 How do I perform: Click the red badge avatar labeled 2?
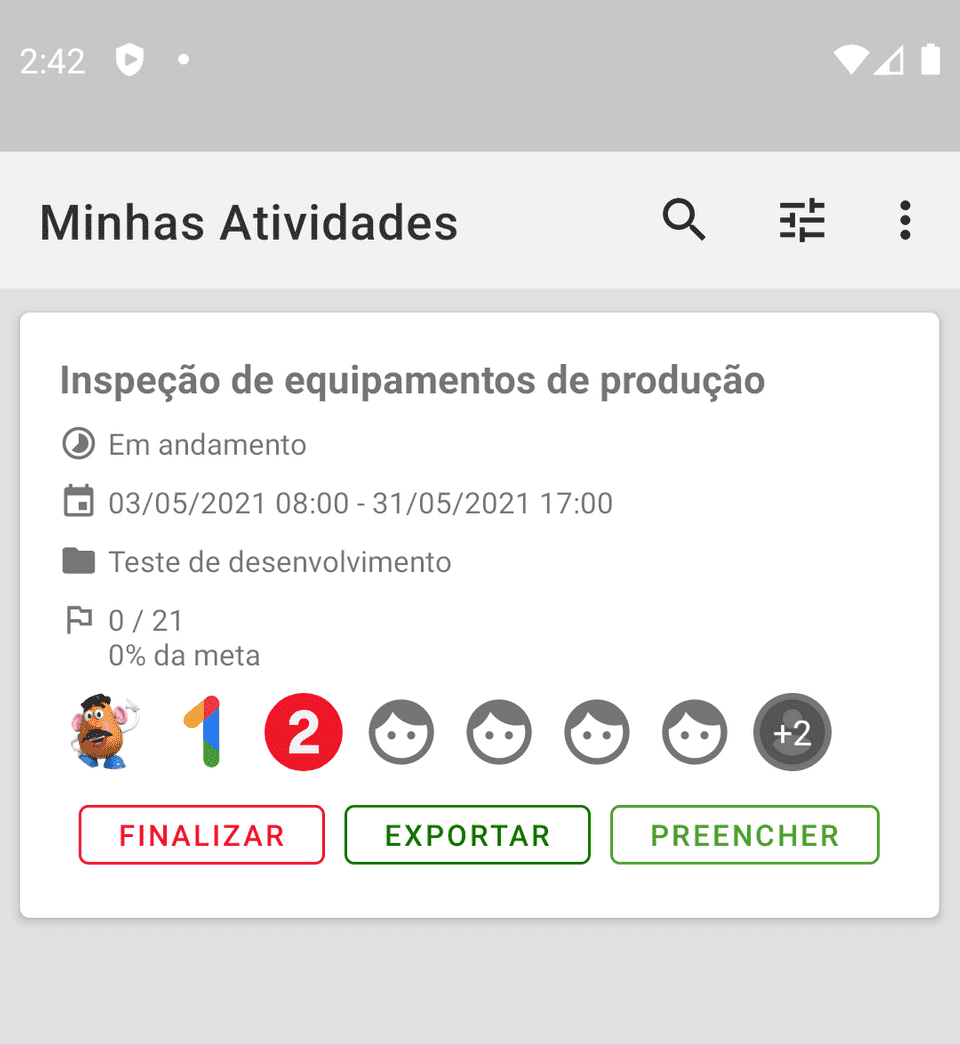pyautogui.click(x=303, y=732)
